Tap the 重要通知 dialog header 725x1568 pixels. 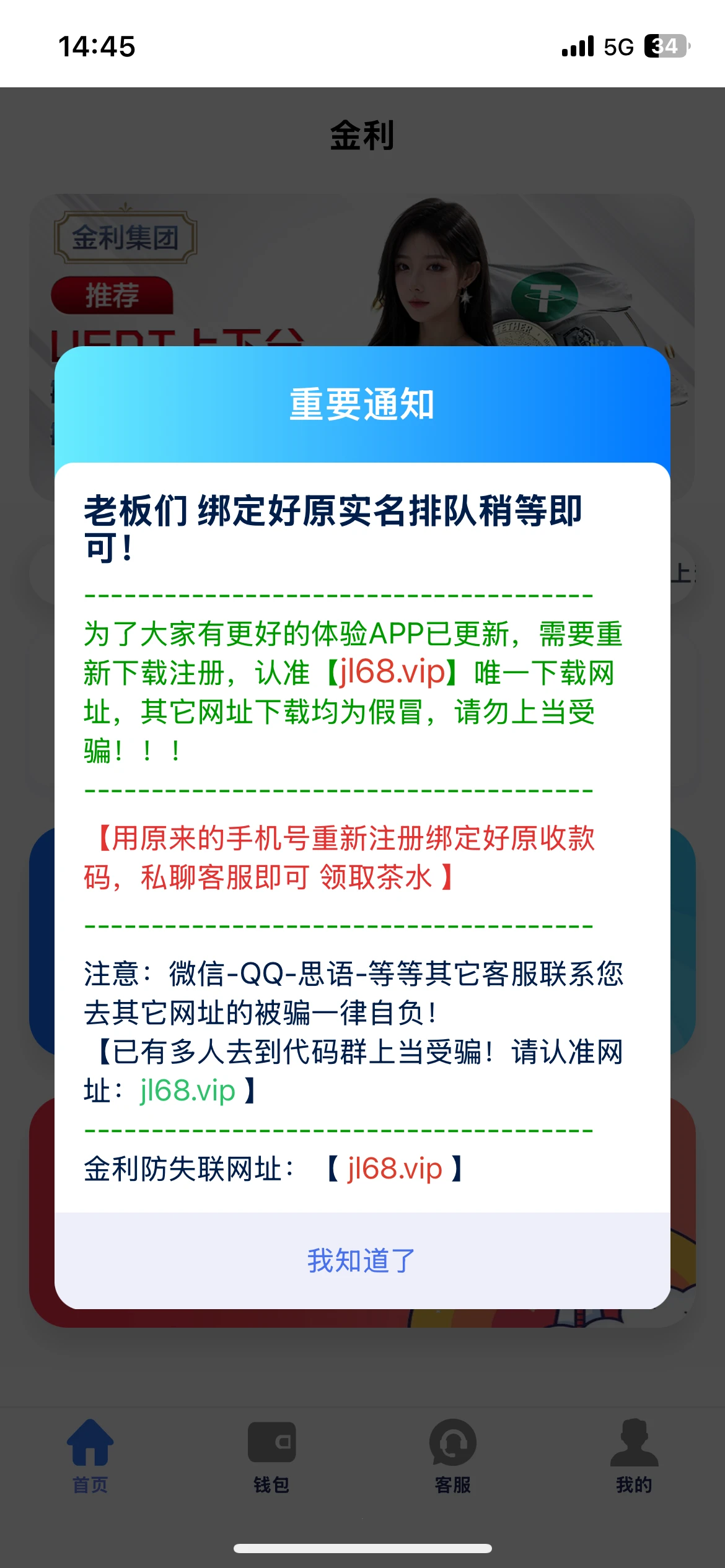(362, 403)
